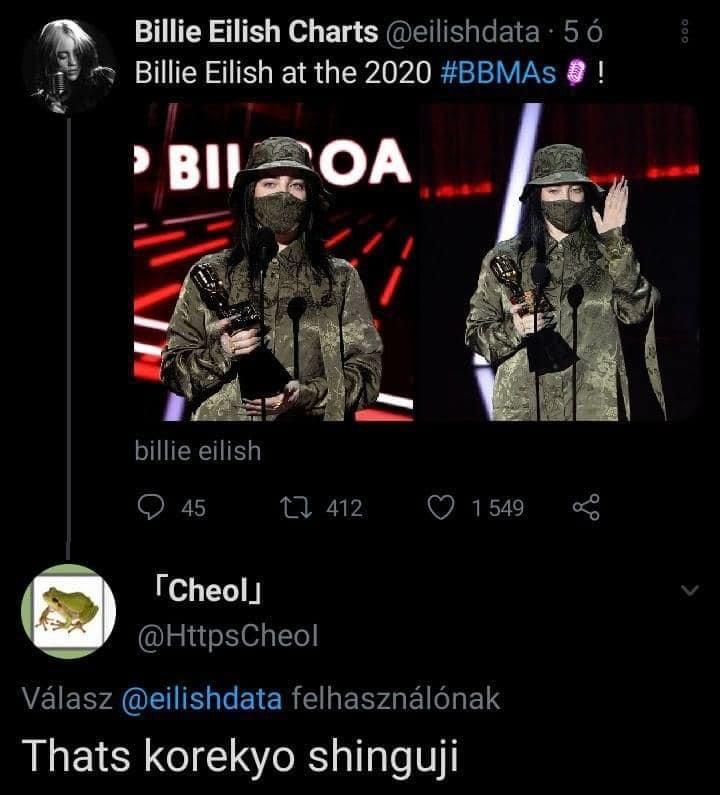Viewport: 720px width, 795px height.
Task: Open the #BBMAs hashtag link
Action: 497,73
